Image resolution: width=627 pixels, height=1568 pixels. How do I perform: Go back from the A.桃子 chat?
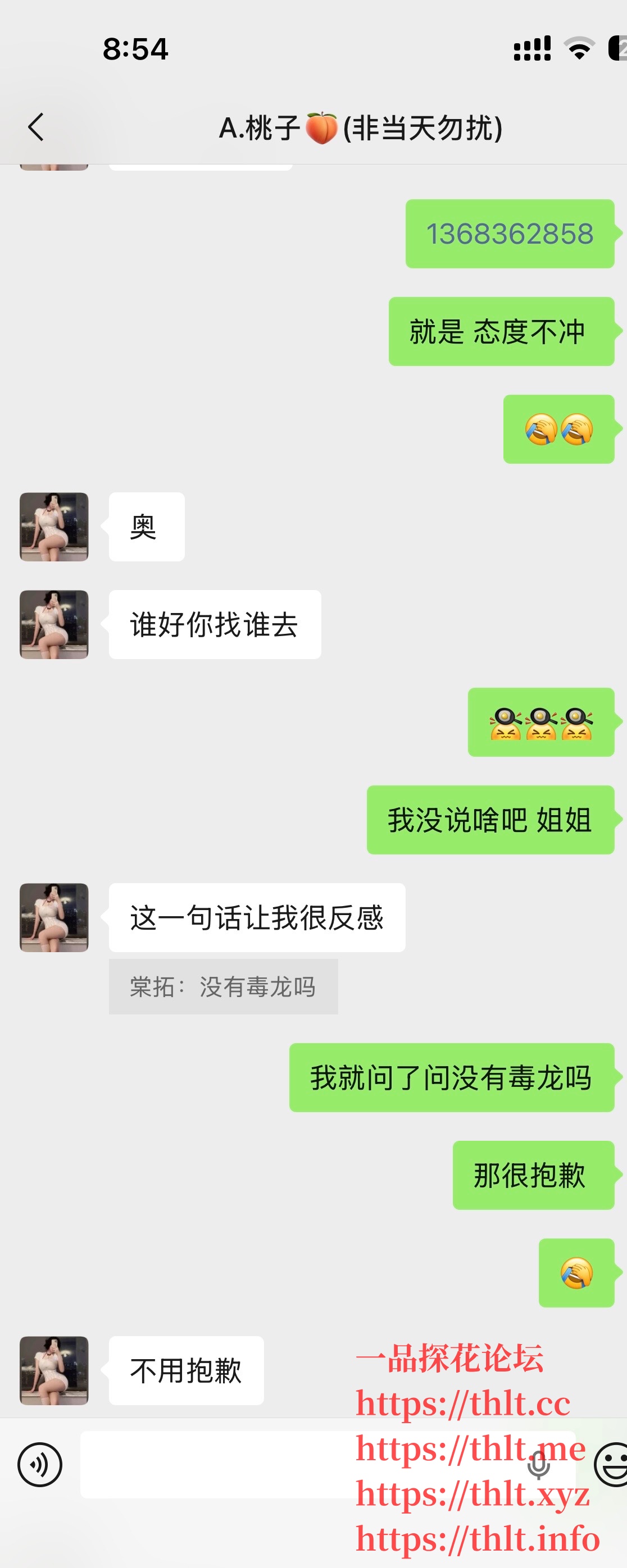pyautogui.click(x=36, y=127)
